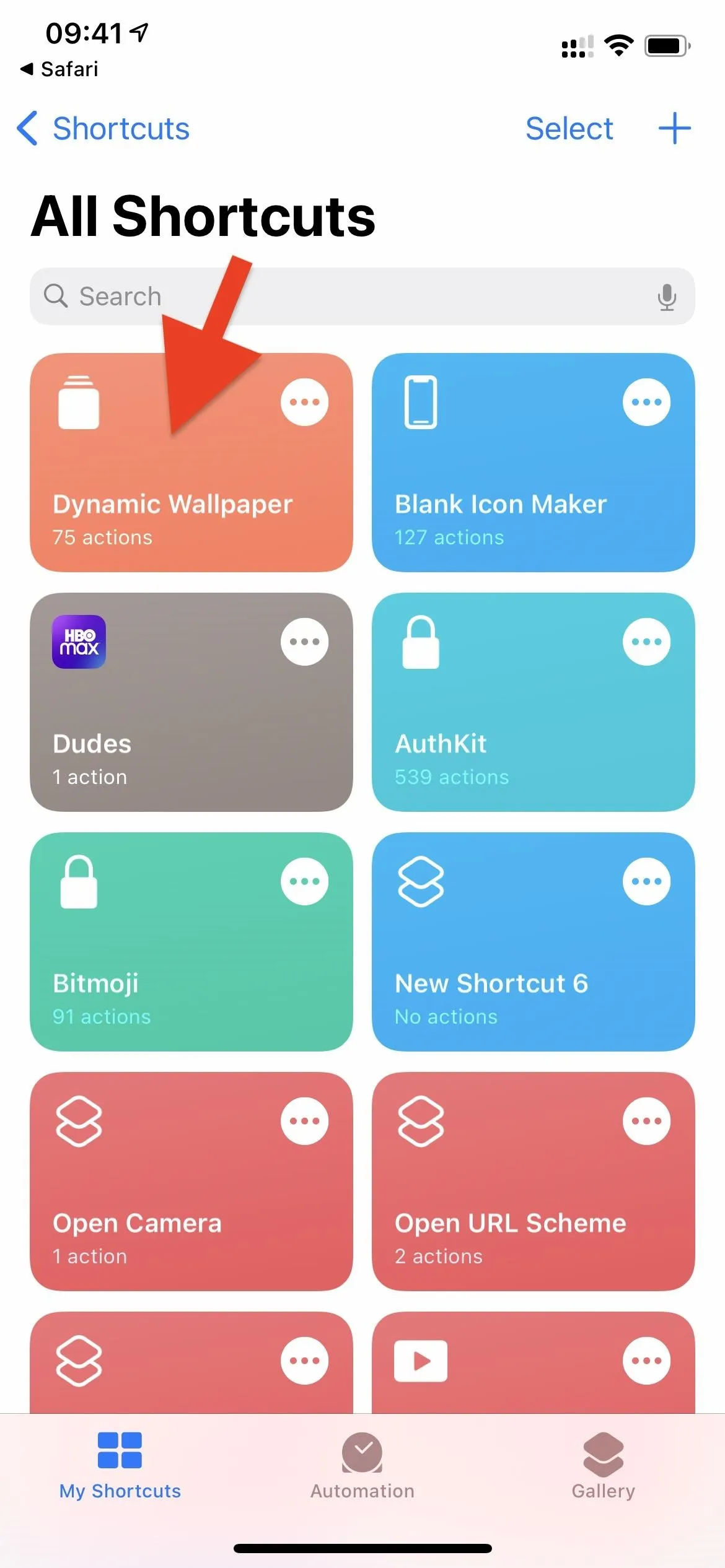Create a new shortcut with plus icon
This screenshot has width=725, height=1568.
pos(674,129)
